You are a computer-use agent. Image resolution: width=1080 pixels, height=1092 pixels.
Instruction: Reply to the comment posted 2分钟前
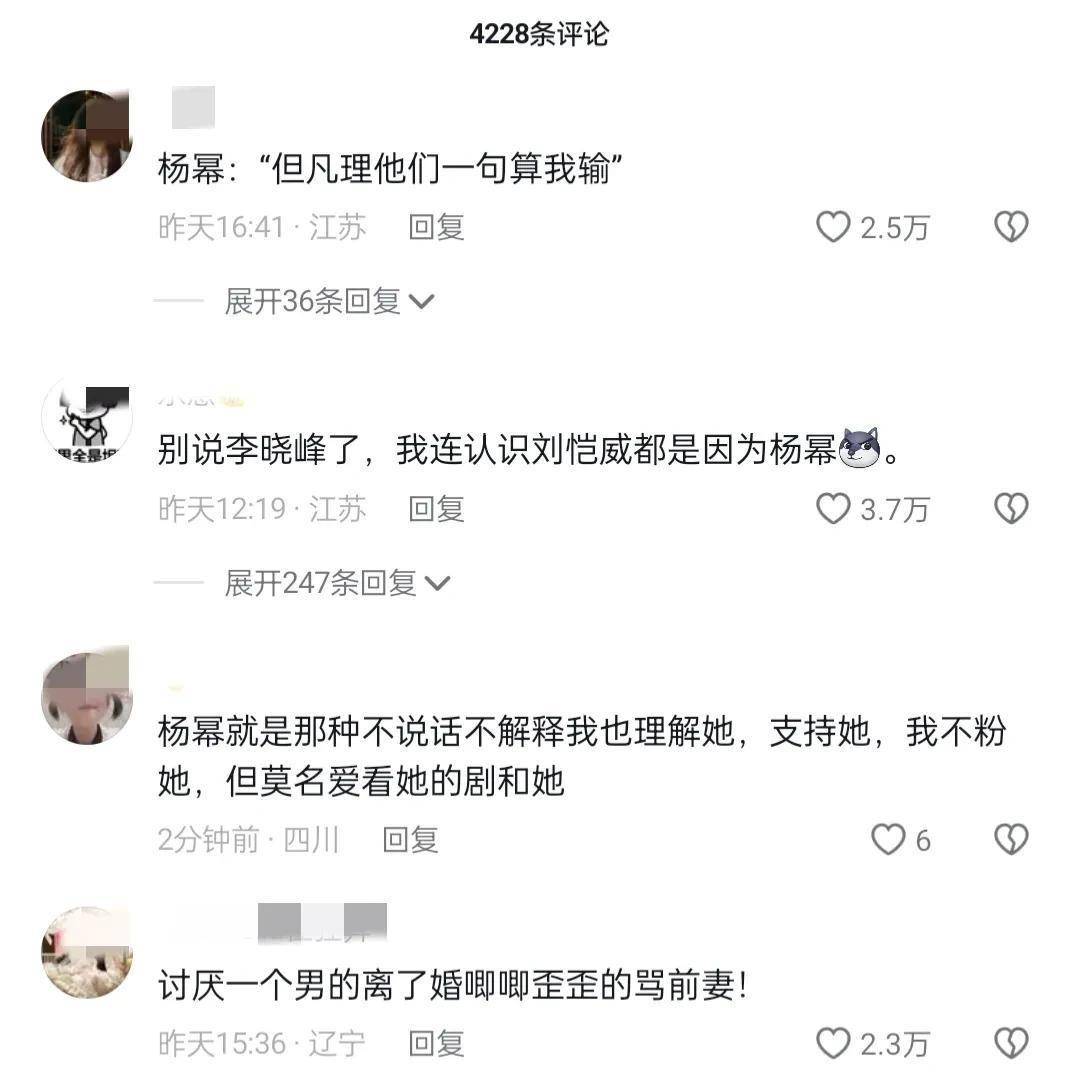click(x=410, y=840)
